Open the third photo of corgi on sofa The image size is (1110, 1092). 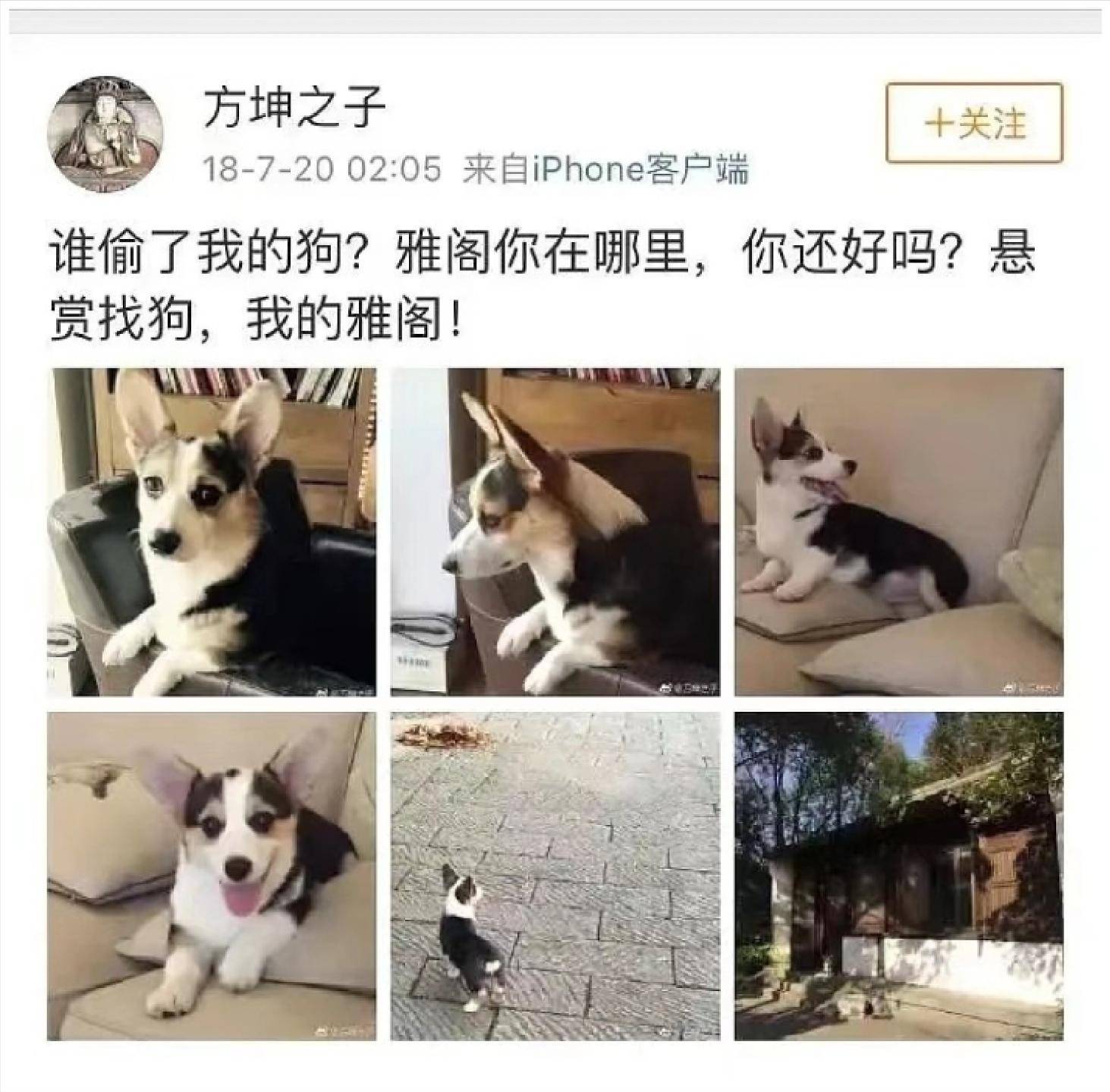898,532
